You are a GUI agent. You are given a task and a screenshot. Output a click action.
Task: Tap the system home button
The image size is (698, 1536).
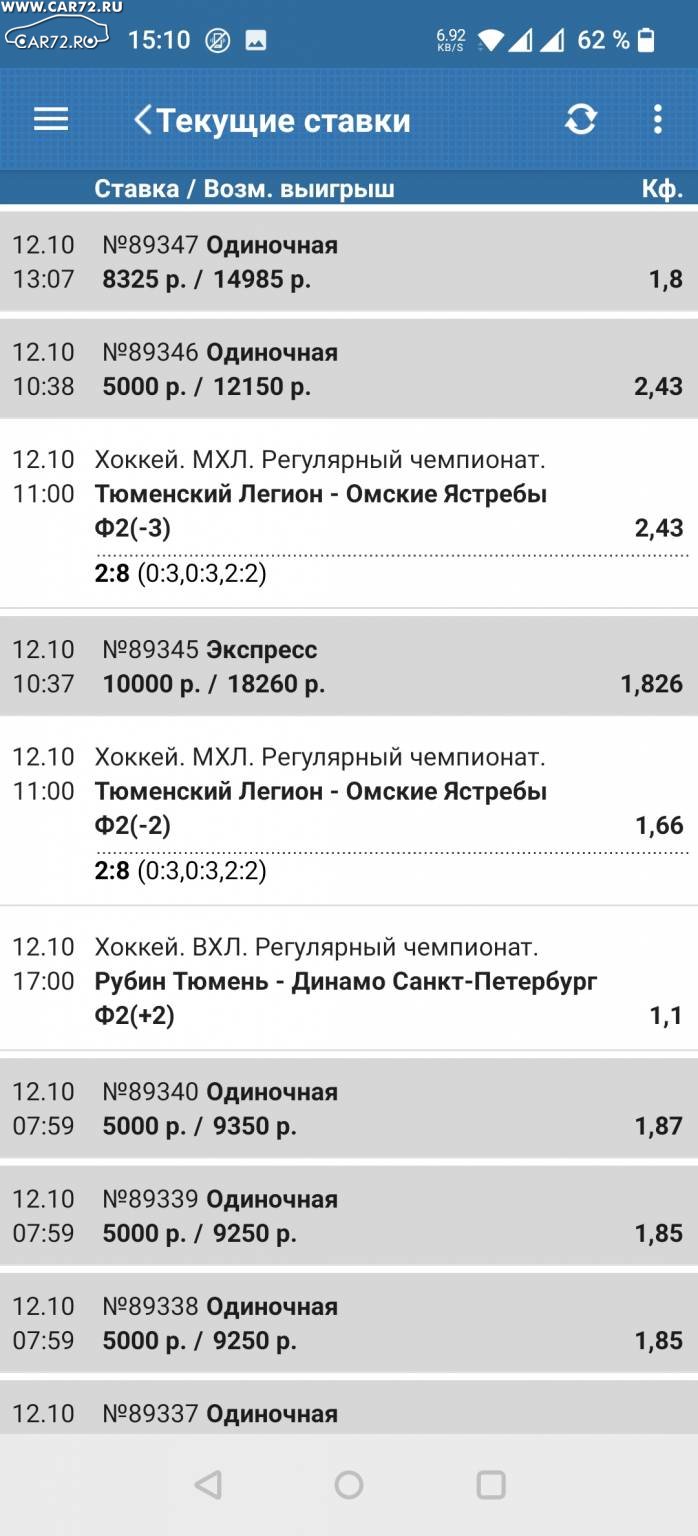pos(349,1485)
